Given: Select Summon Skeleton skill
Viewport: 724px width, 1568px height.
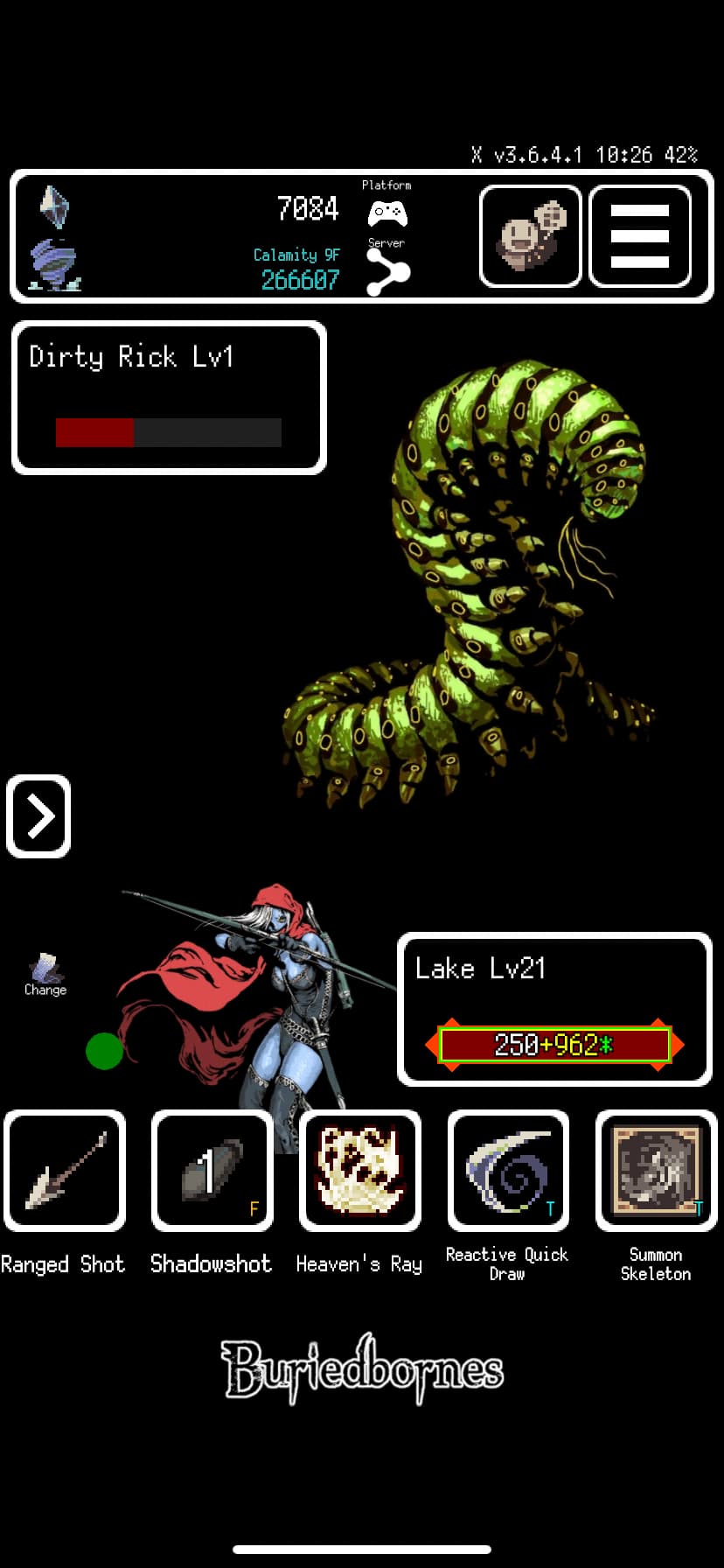Looking at the screenshot, I should (x=656, y=1171).
